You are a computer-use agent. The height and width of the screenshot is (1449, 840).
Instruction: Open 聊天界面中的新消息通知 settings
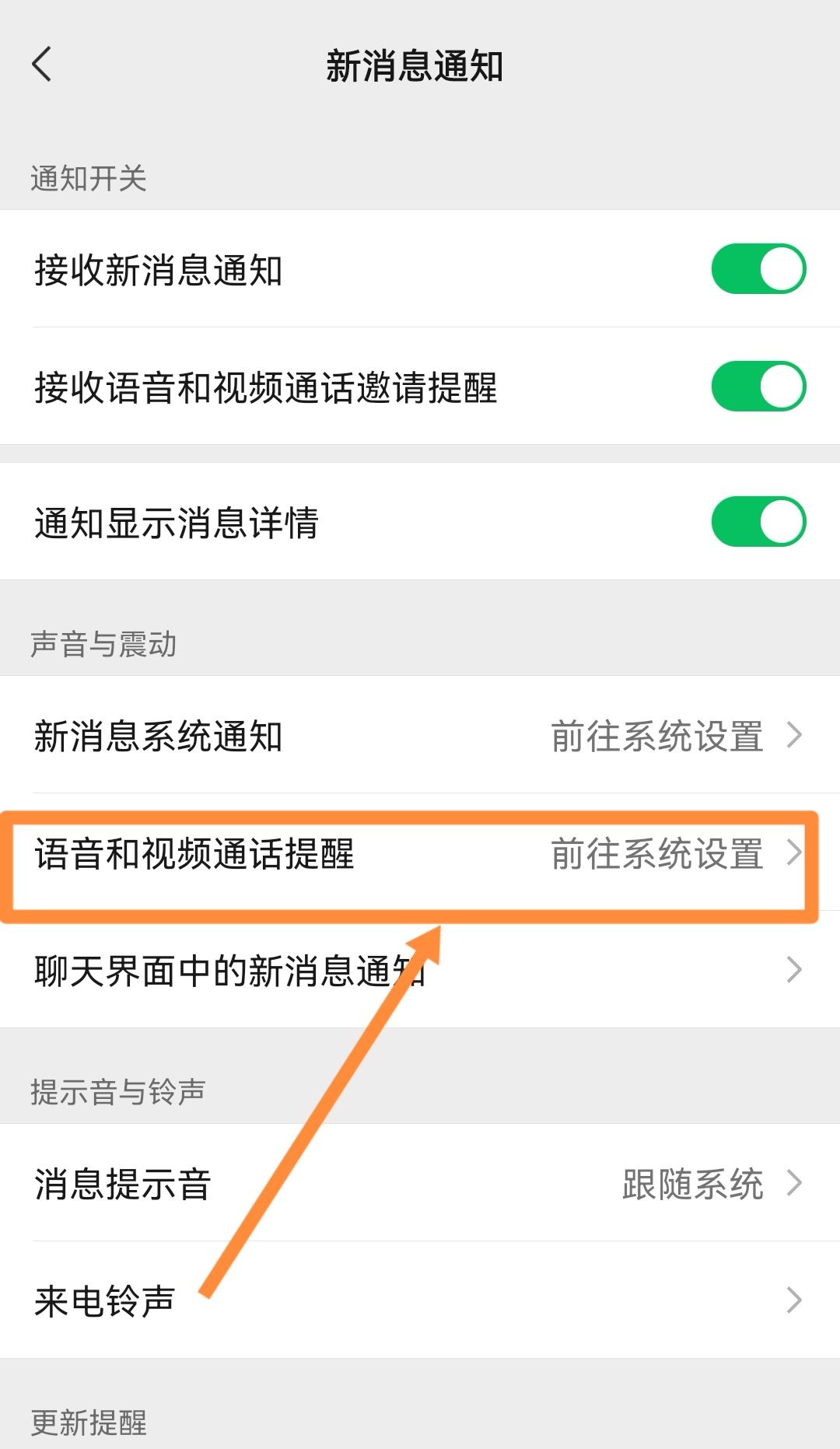pyautogui.click(x=420, y=971)
